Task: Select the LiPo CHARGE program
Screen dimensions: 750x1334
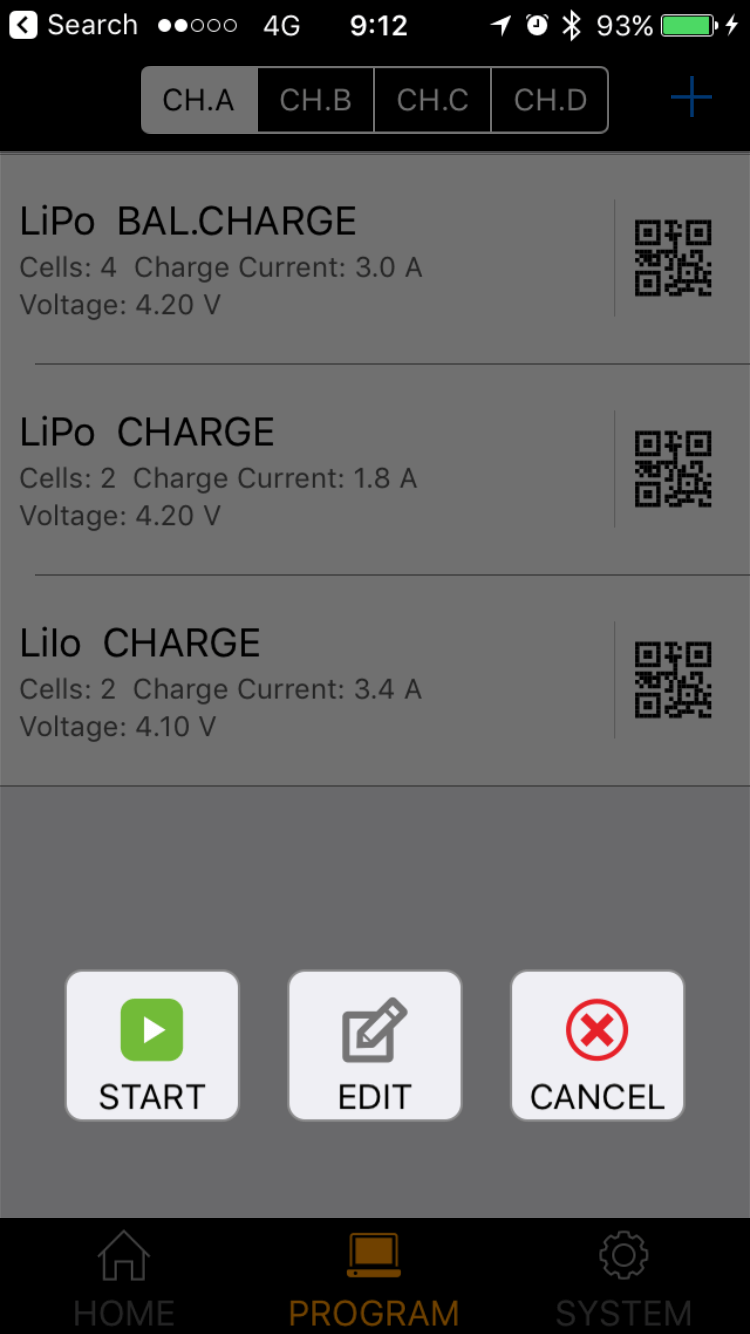Action: 300,470
